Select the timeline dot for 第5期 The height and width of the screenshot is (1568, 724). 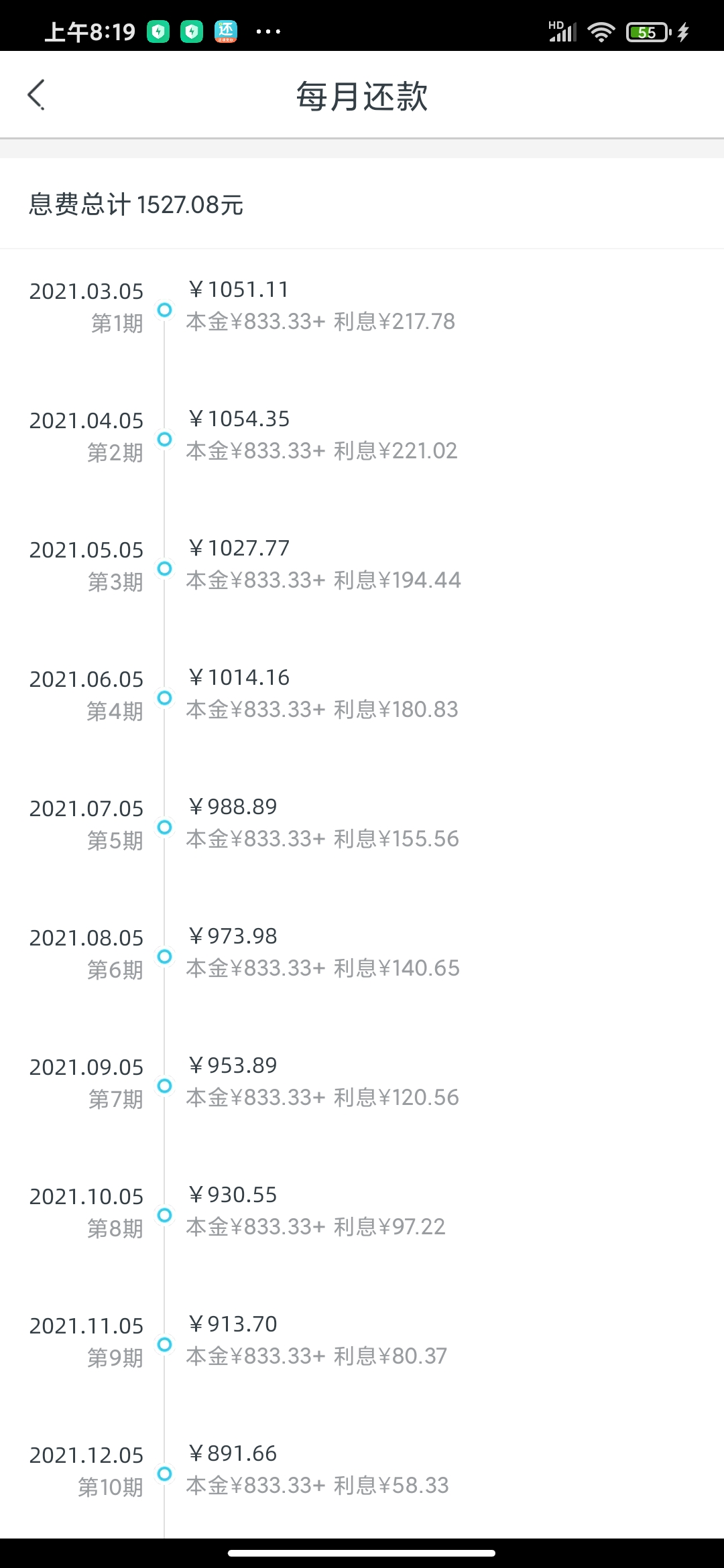click(x=163, y=828)
